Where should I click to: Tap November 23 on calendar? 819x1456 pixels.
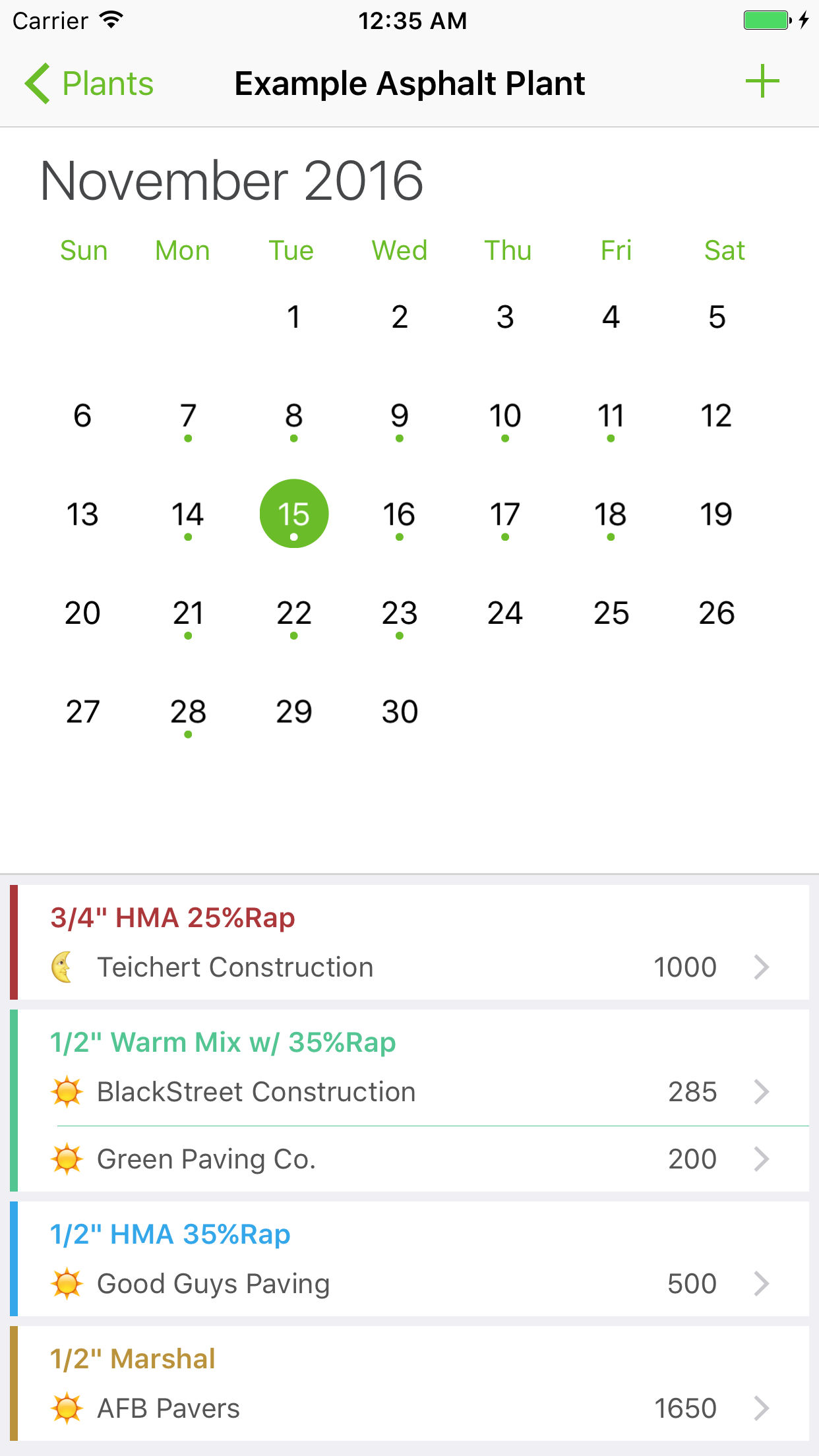(400, 613)
